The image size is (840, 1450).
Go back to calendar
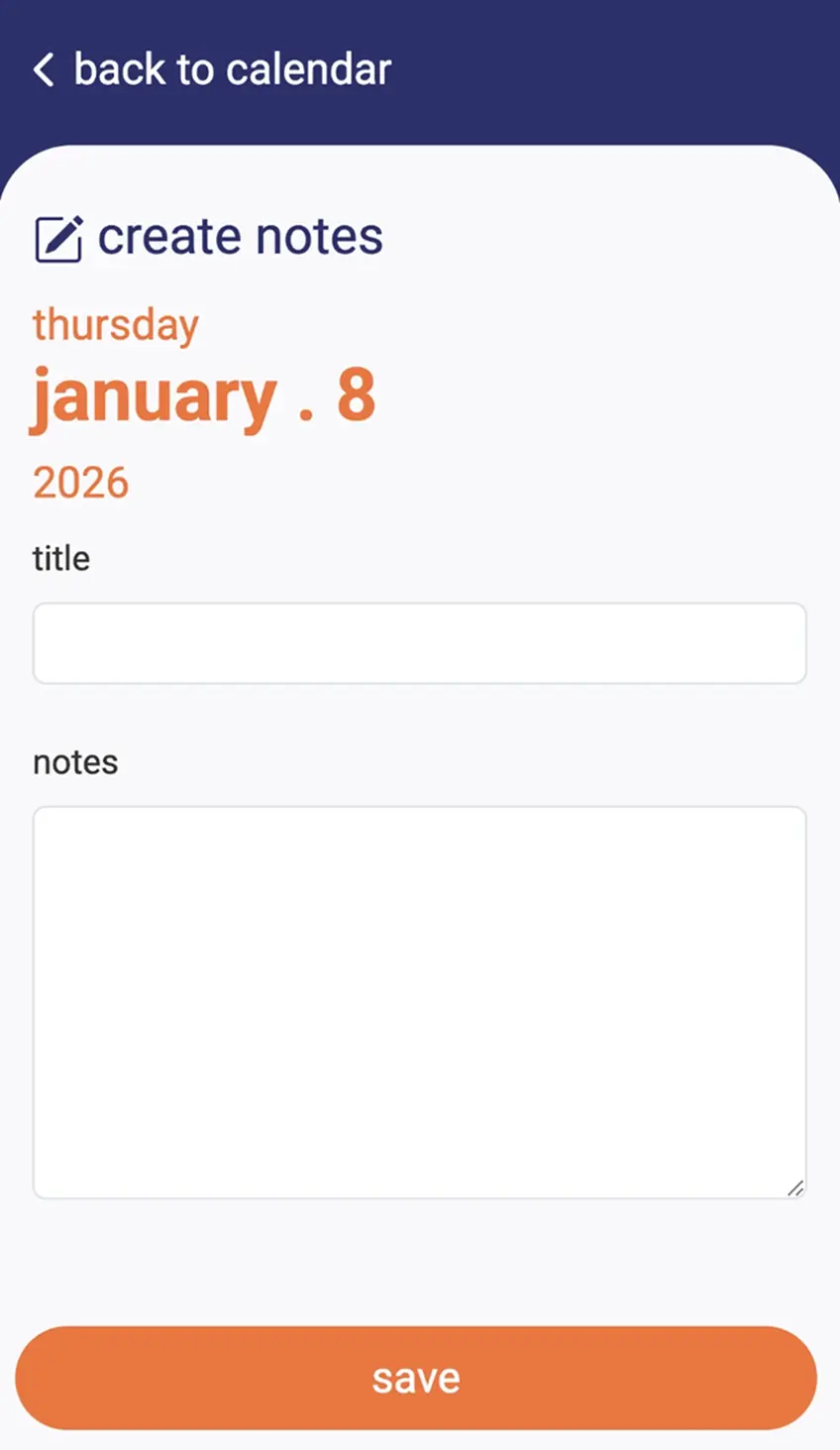point(212,70)
